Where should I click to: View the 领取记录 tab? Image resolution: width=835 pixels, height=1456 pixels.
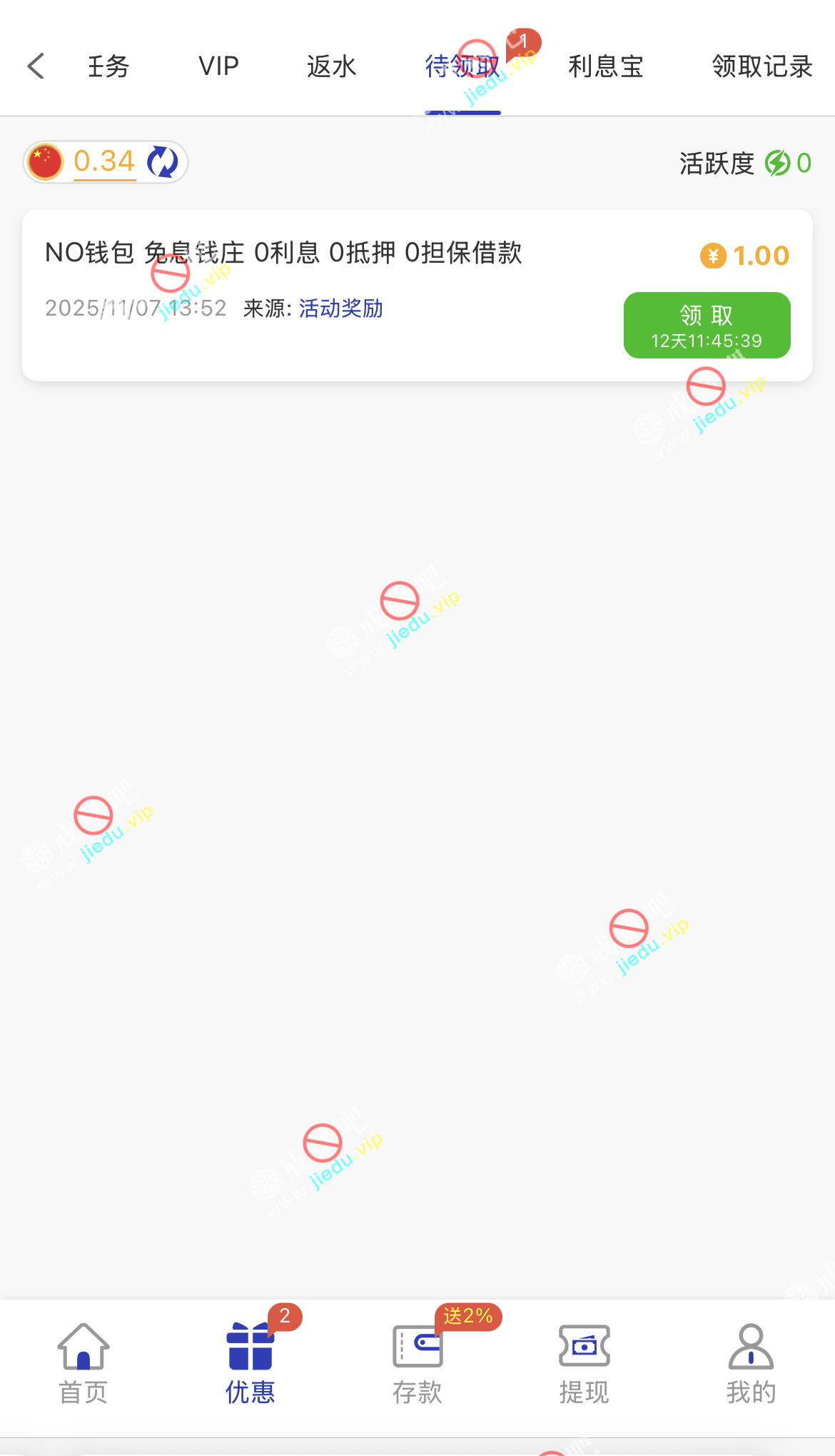click(x=761, y=66)
